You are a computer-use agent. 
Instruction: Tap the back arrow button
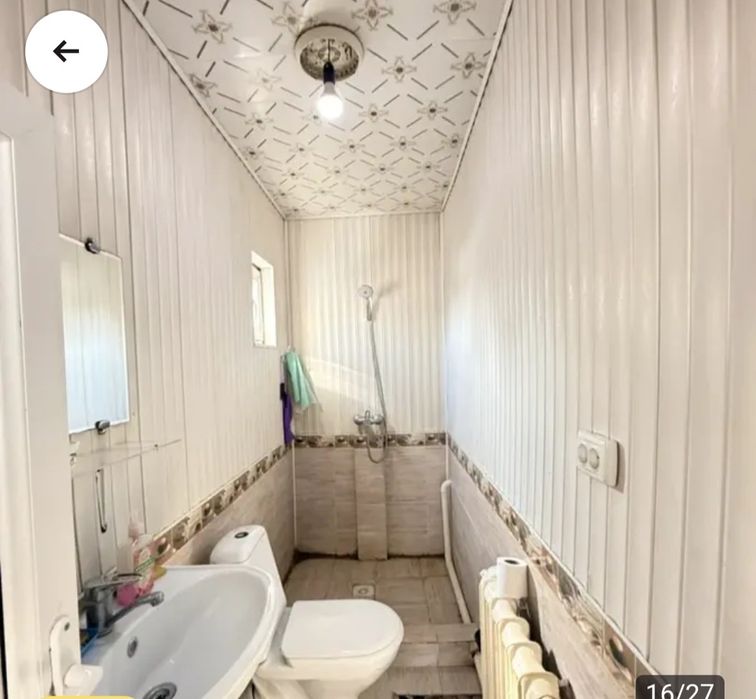pyautogui.click(x=66, y=52)
